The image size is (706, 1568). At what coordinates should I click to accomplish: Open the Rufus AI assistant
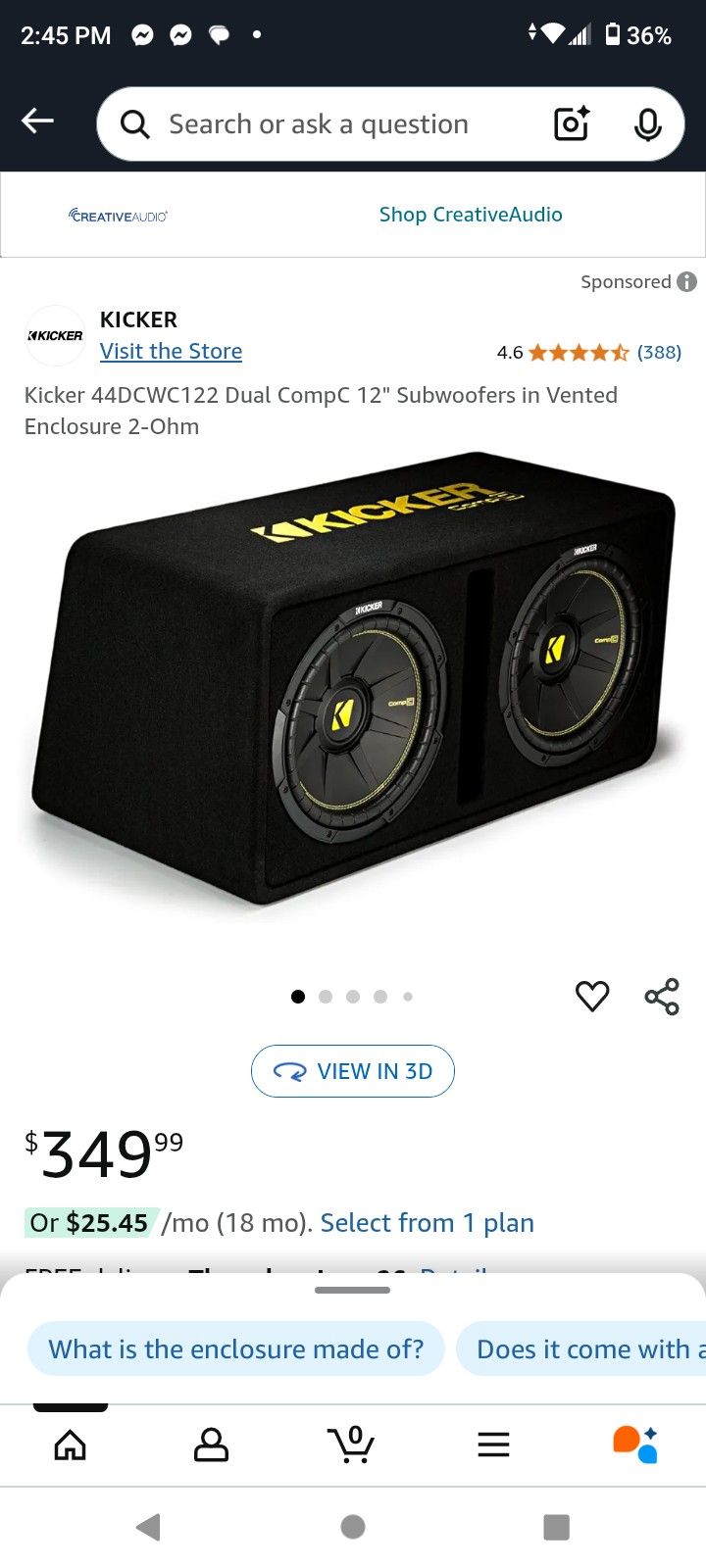[635, 1445]
